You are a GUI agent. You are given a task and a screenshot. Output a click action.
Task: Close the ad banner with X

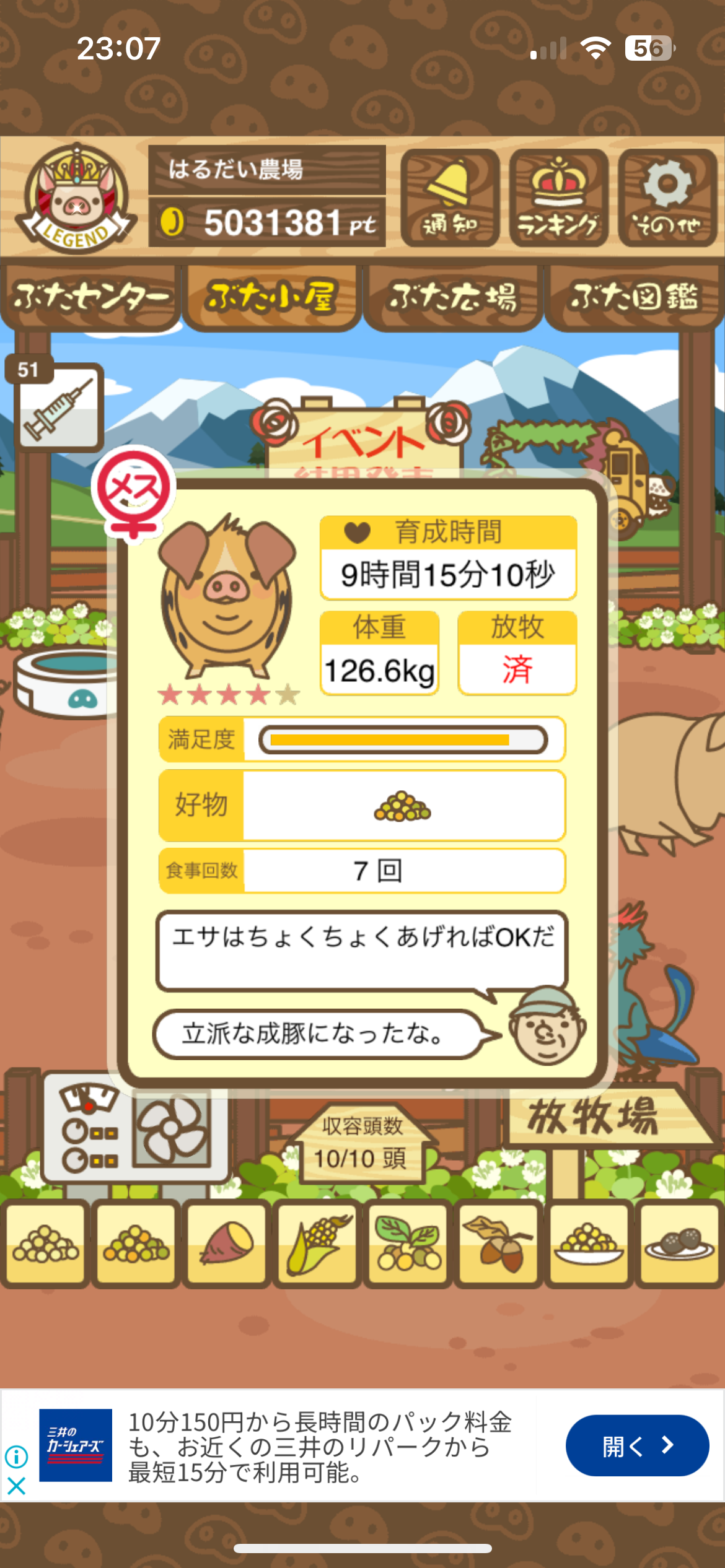click(16, 1485)
